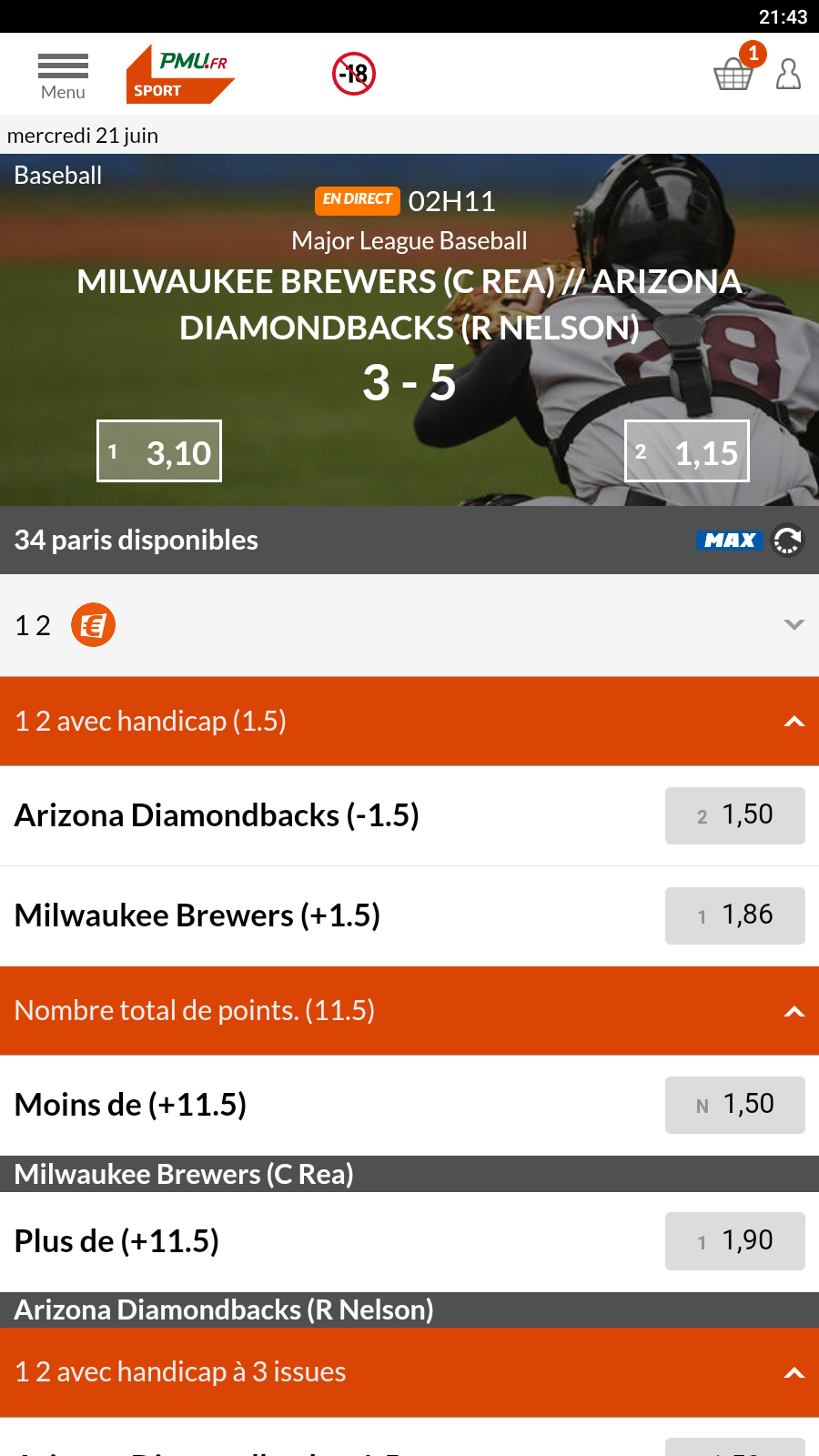Screen dimensions: 819x1456
Task: Collapse 1 2 avec handicap (1.5) section
Action: click(x=794, y=722)
